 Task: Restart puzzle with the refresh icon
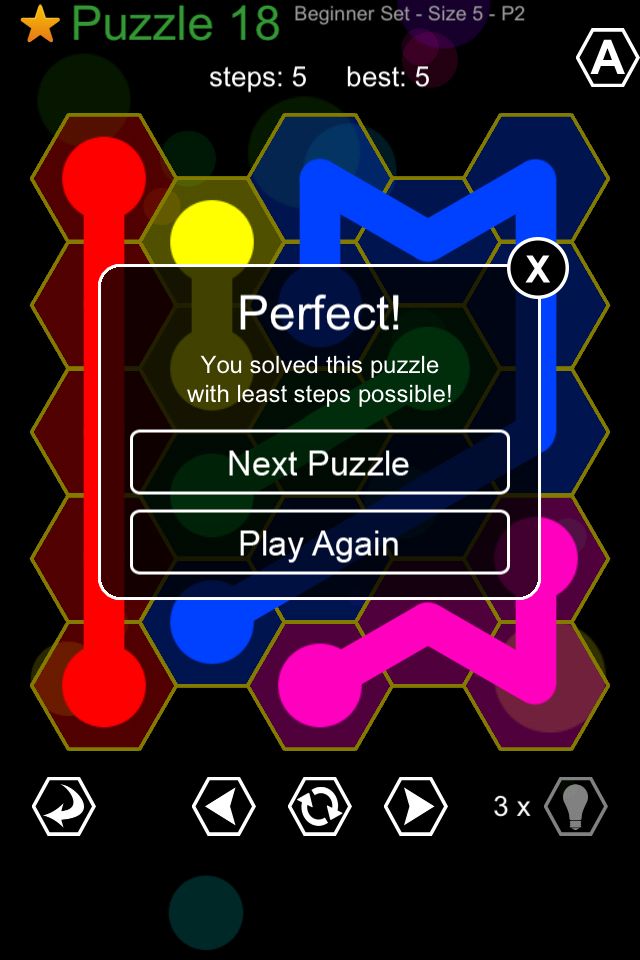320,806
